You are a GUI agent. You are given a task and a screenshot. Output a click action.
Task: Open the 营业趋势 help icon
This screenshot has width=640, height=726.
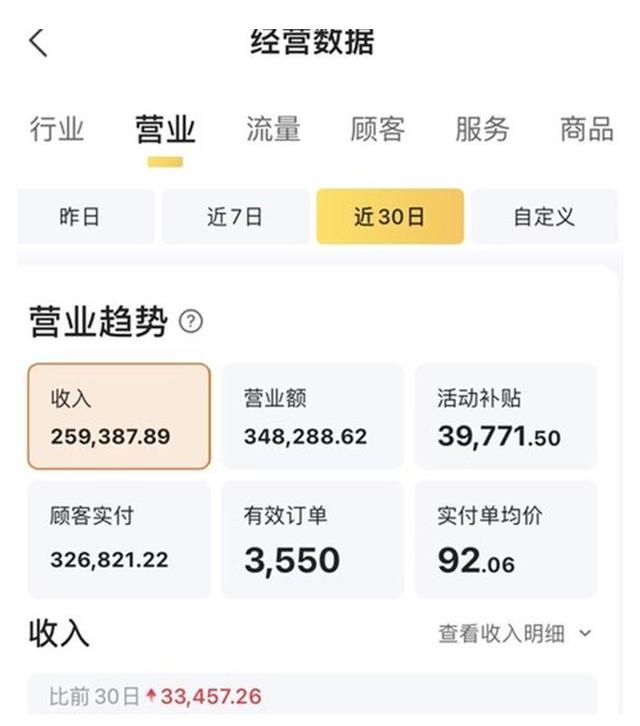pos(190,322)
